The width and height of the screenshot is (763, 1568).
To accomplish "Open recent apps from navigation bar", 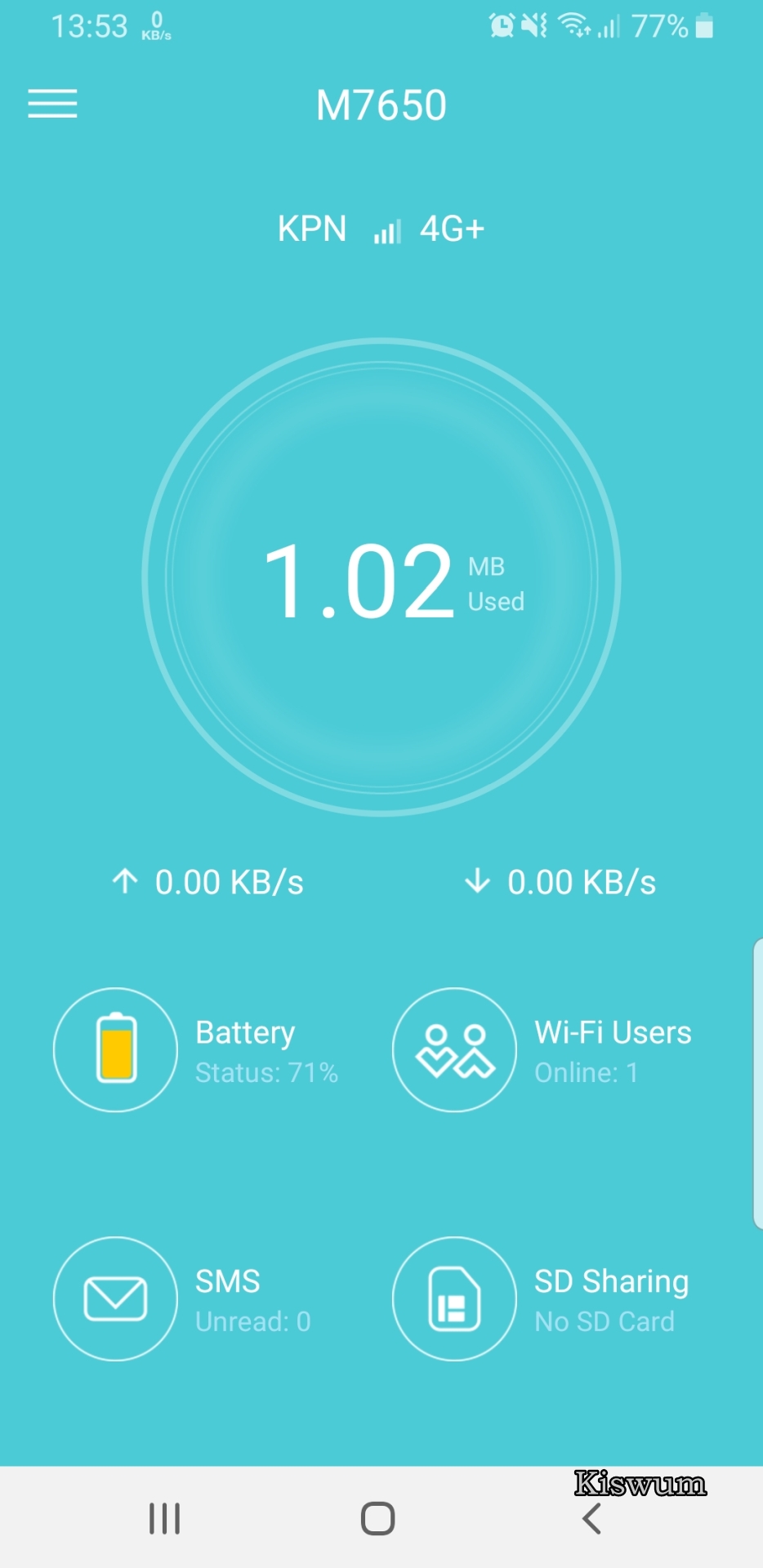I will (164, 1519).
